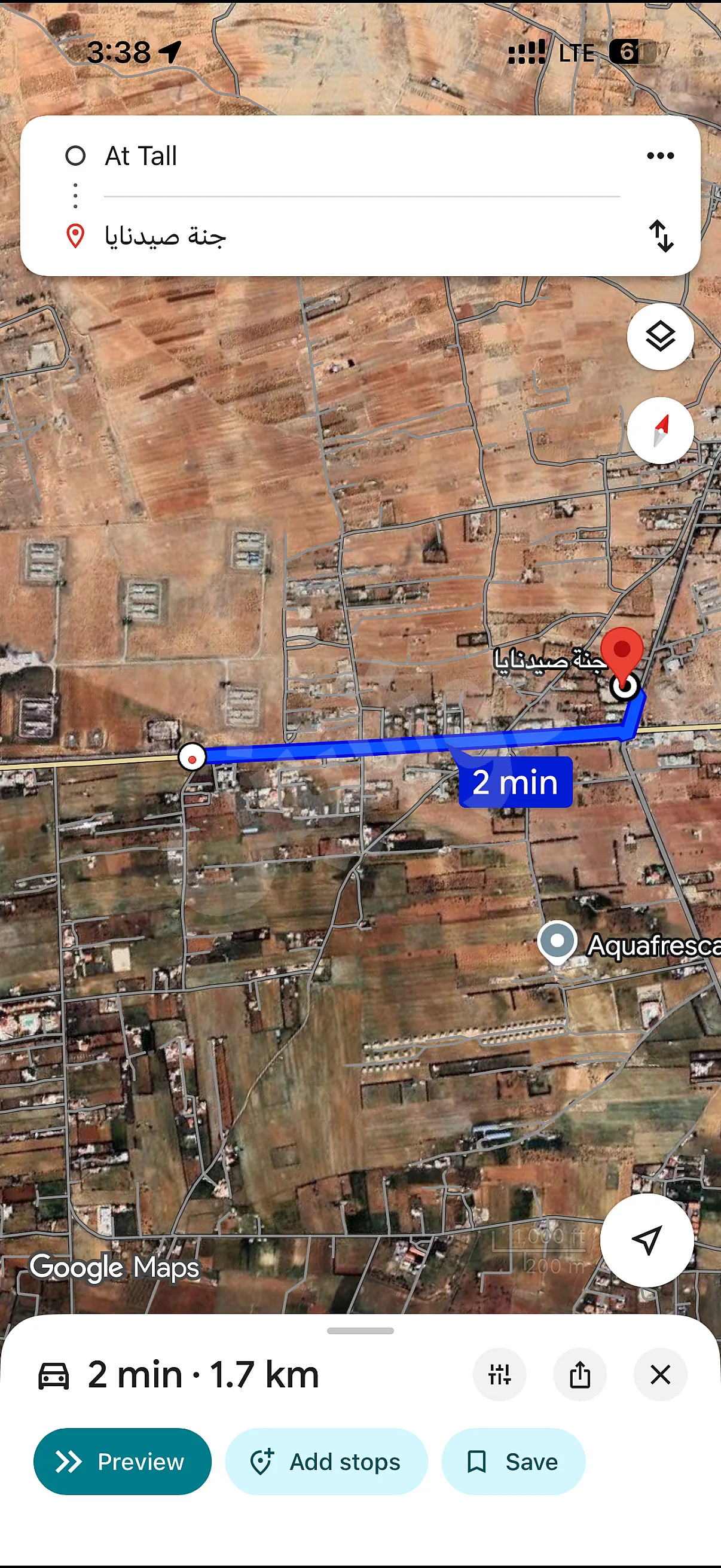Screen dimensions: 721x1568
Task: Close the directions panel
Action: 660,1374
